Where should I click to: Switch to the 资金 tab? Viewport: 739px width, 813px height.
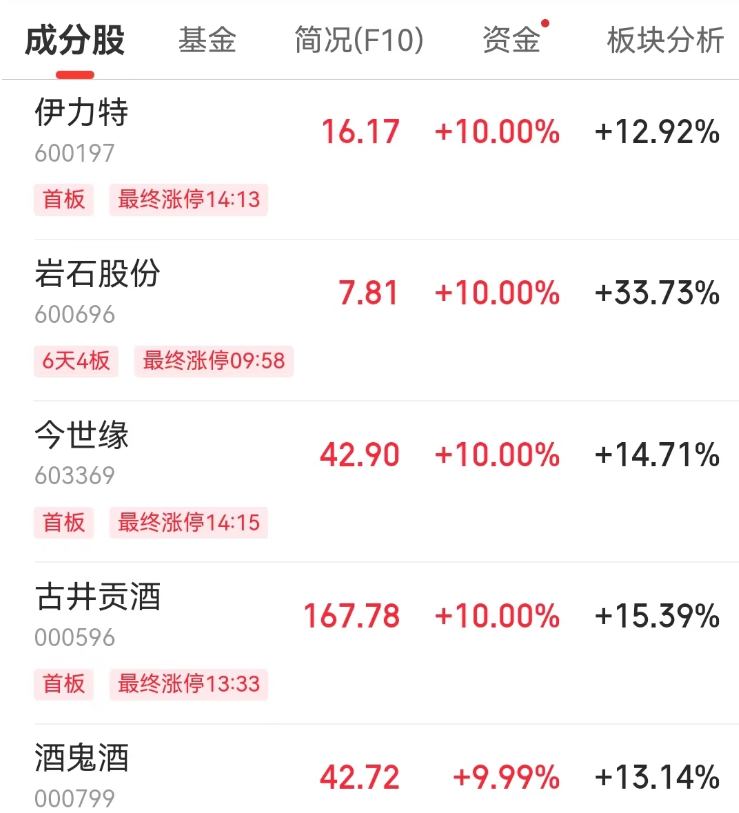click(x=511, y=41)
